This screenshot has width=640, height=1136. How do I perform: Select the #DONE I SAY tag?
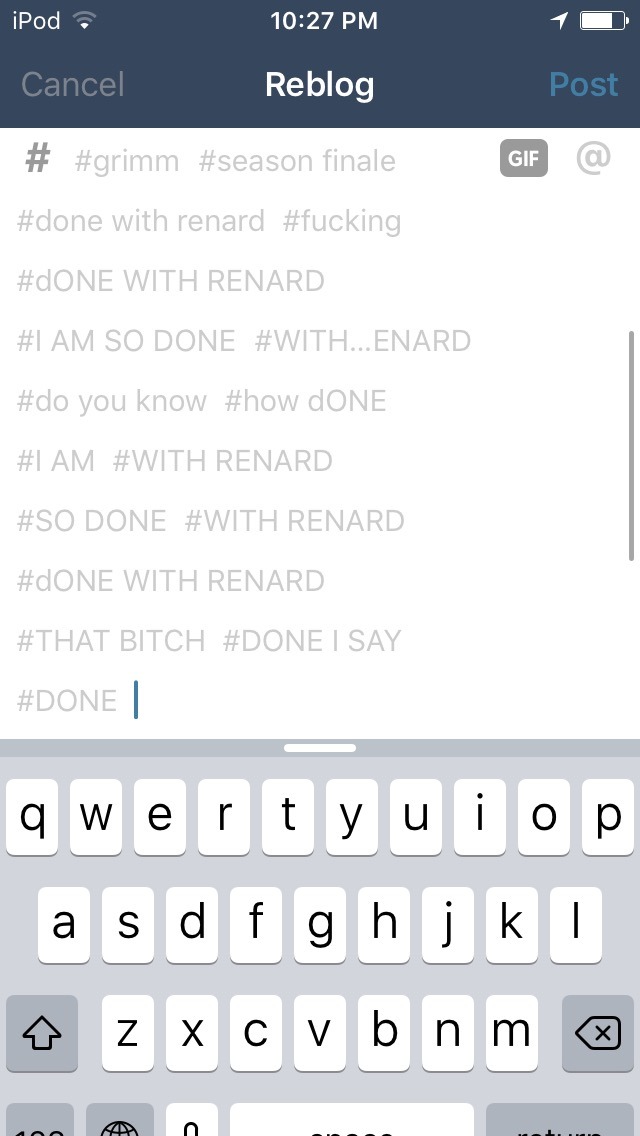[312, 641]
